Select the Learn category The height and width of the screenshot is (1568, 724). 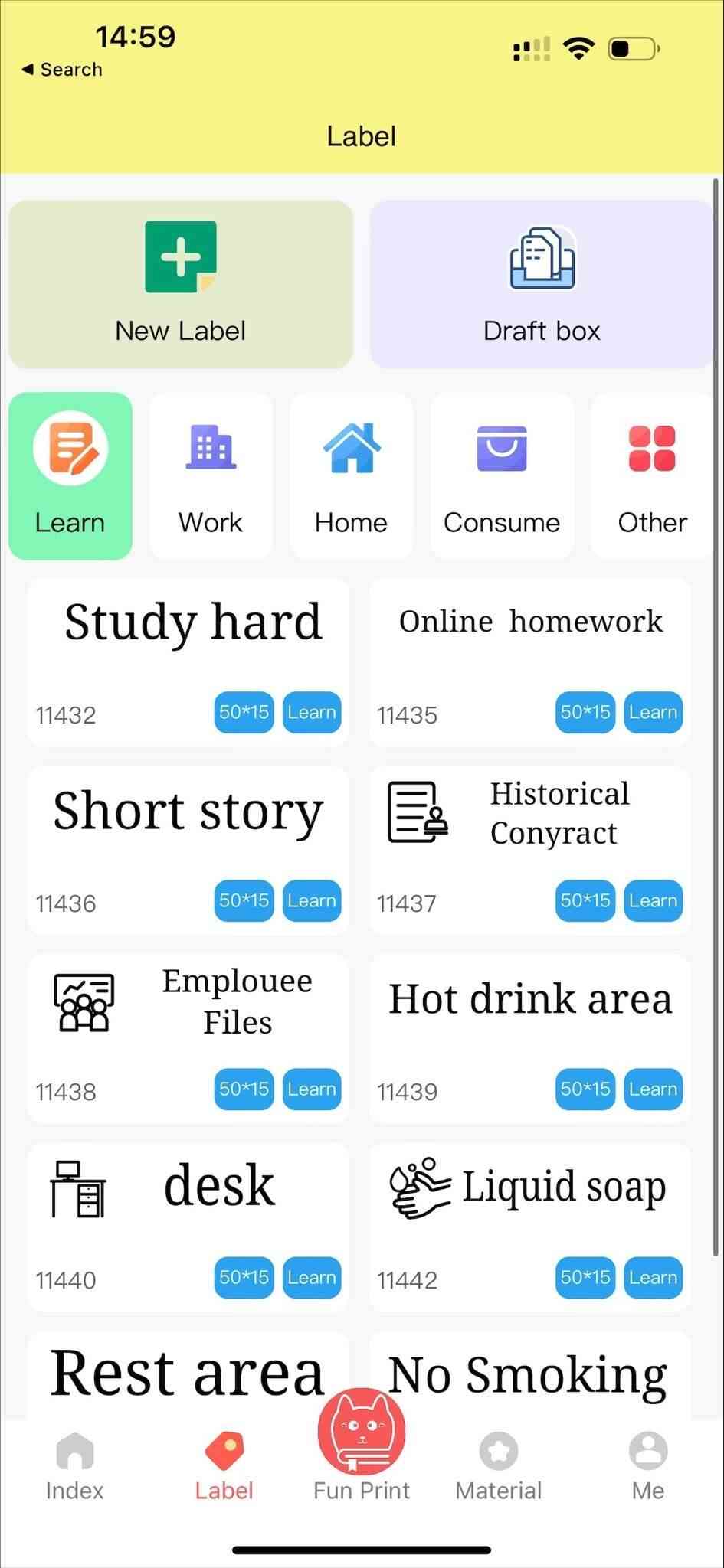[70, 476]
